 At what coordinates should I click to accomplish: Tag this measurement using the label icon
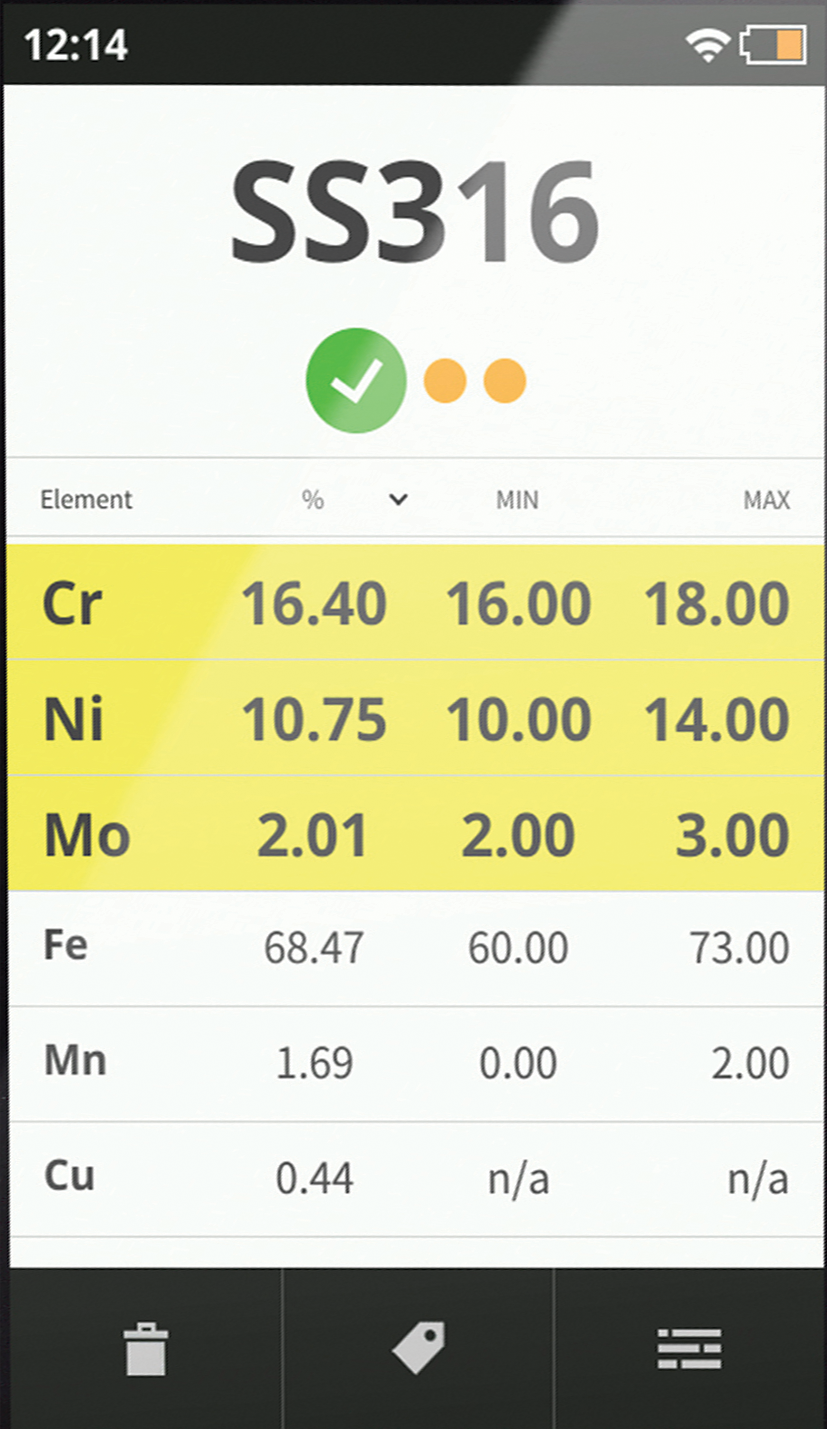(x=418, y=1347)
